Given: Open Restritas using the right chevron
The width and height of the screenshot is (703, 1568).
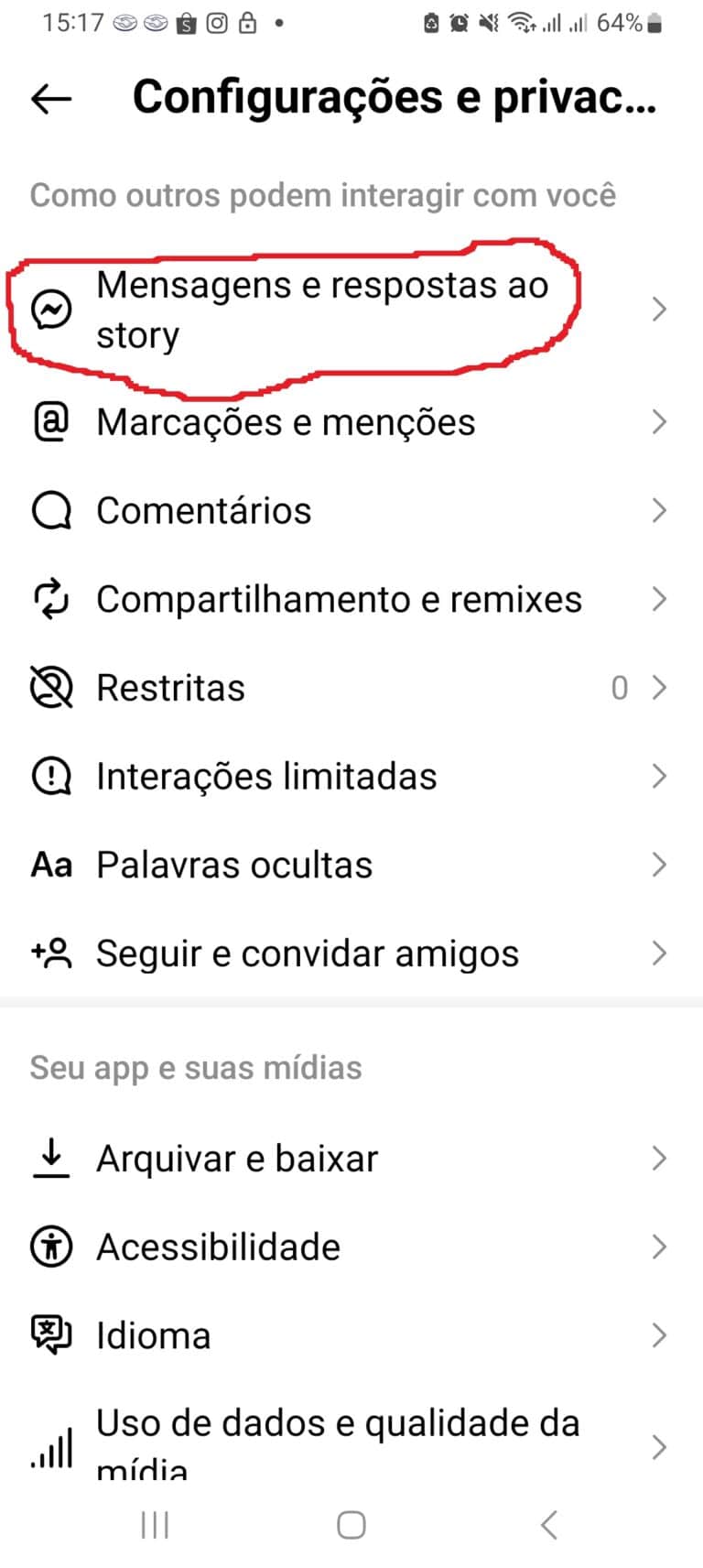Looking at the screenshot, I should (660, 687).
